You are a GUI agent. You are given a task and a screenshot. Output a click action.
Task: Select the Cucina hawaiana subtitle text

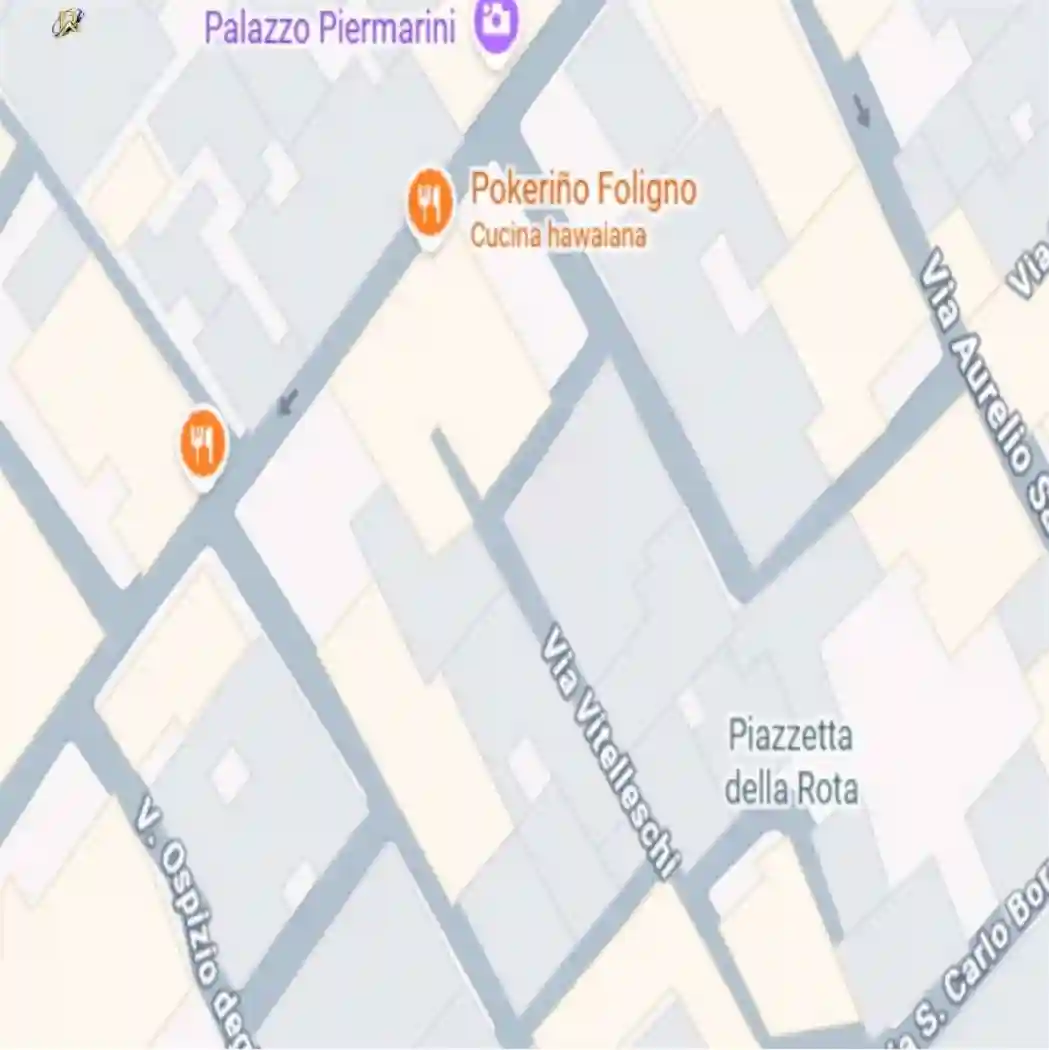558,237
